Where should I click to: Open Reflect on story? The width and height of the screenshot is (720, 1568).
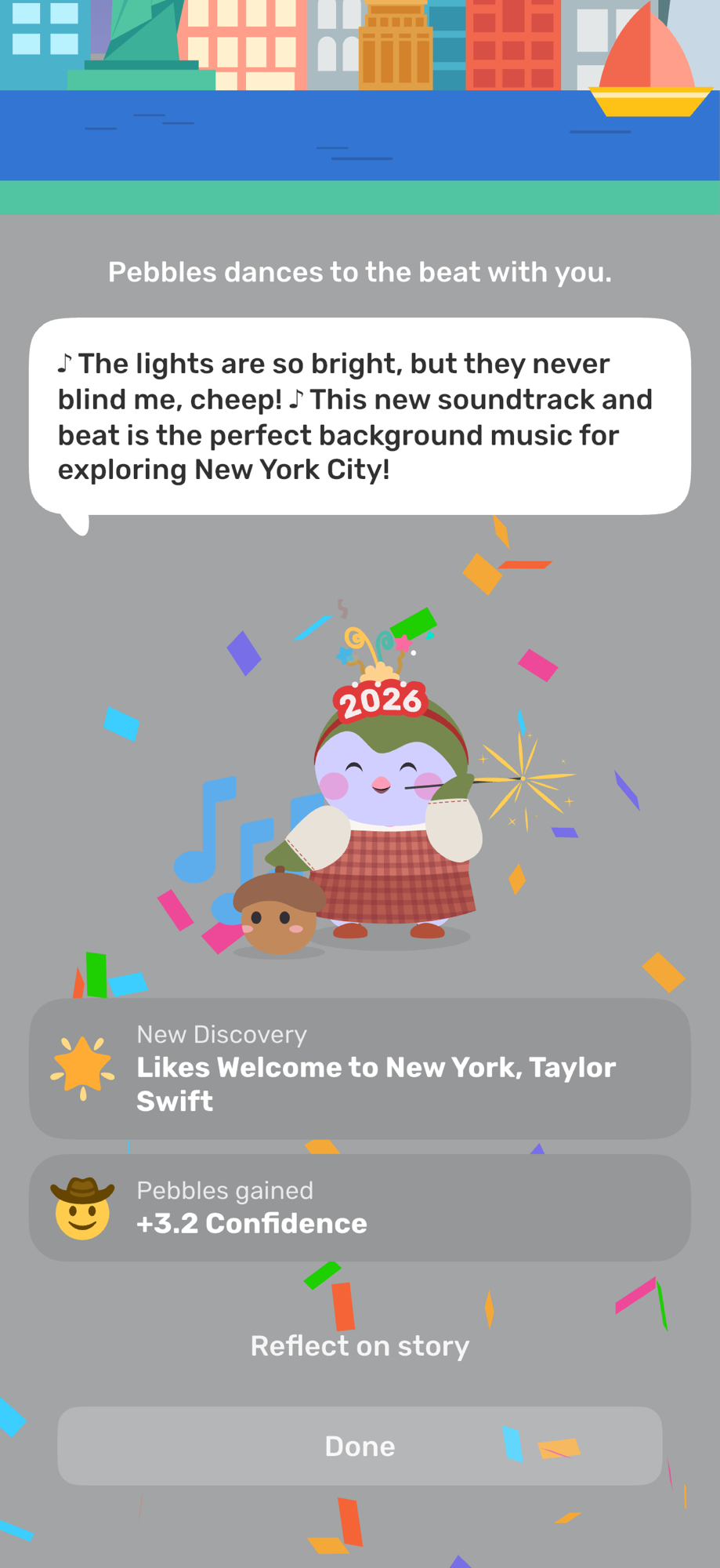[x=360, y=1345]
